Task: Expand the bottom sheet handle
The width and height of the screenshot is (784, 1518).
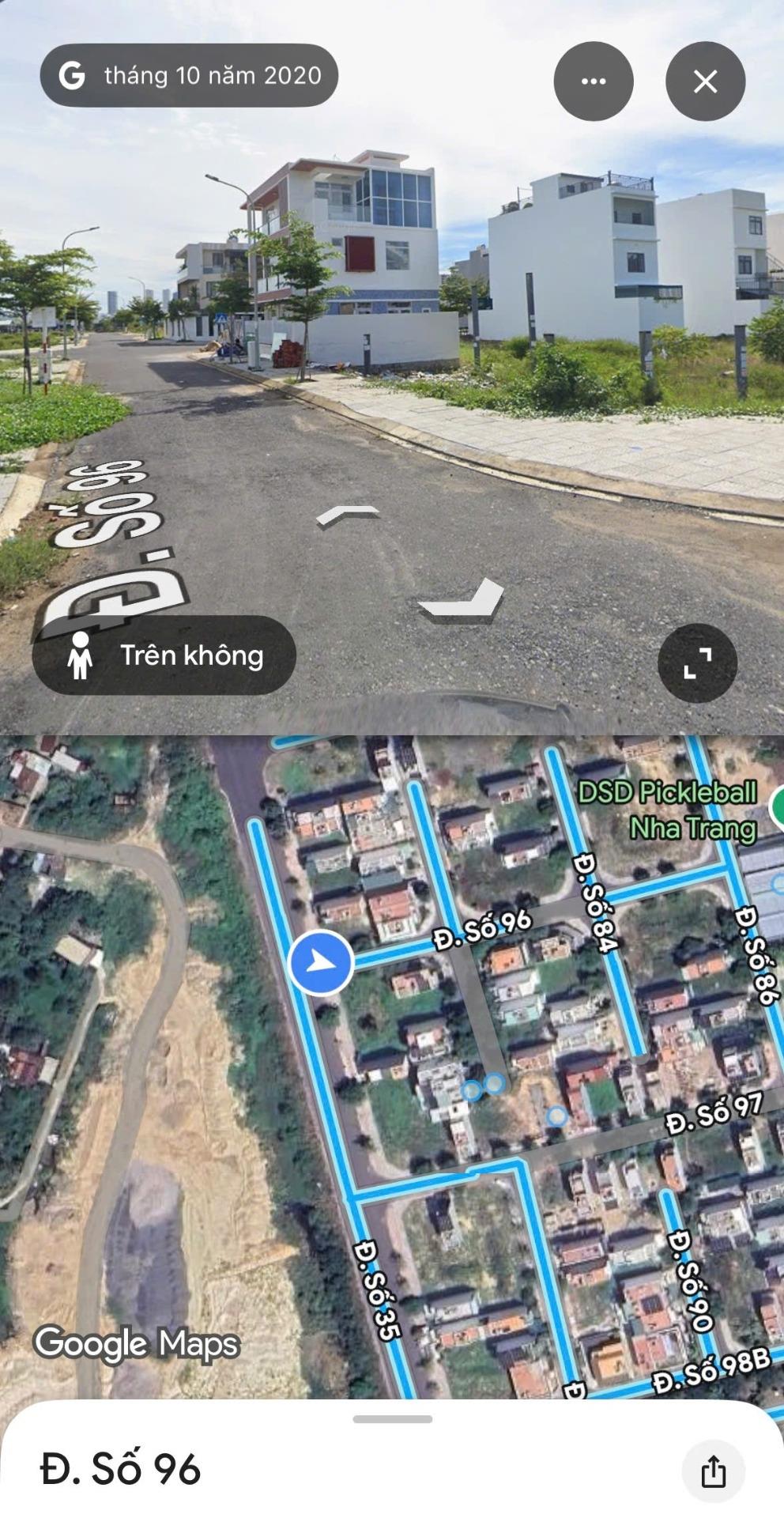Action: click(392, 1419)
